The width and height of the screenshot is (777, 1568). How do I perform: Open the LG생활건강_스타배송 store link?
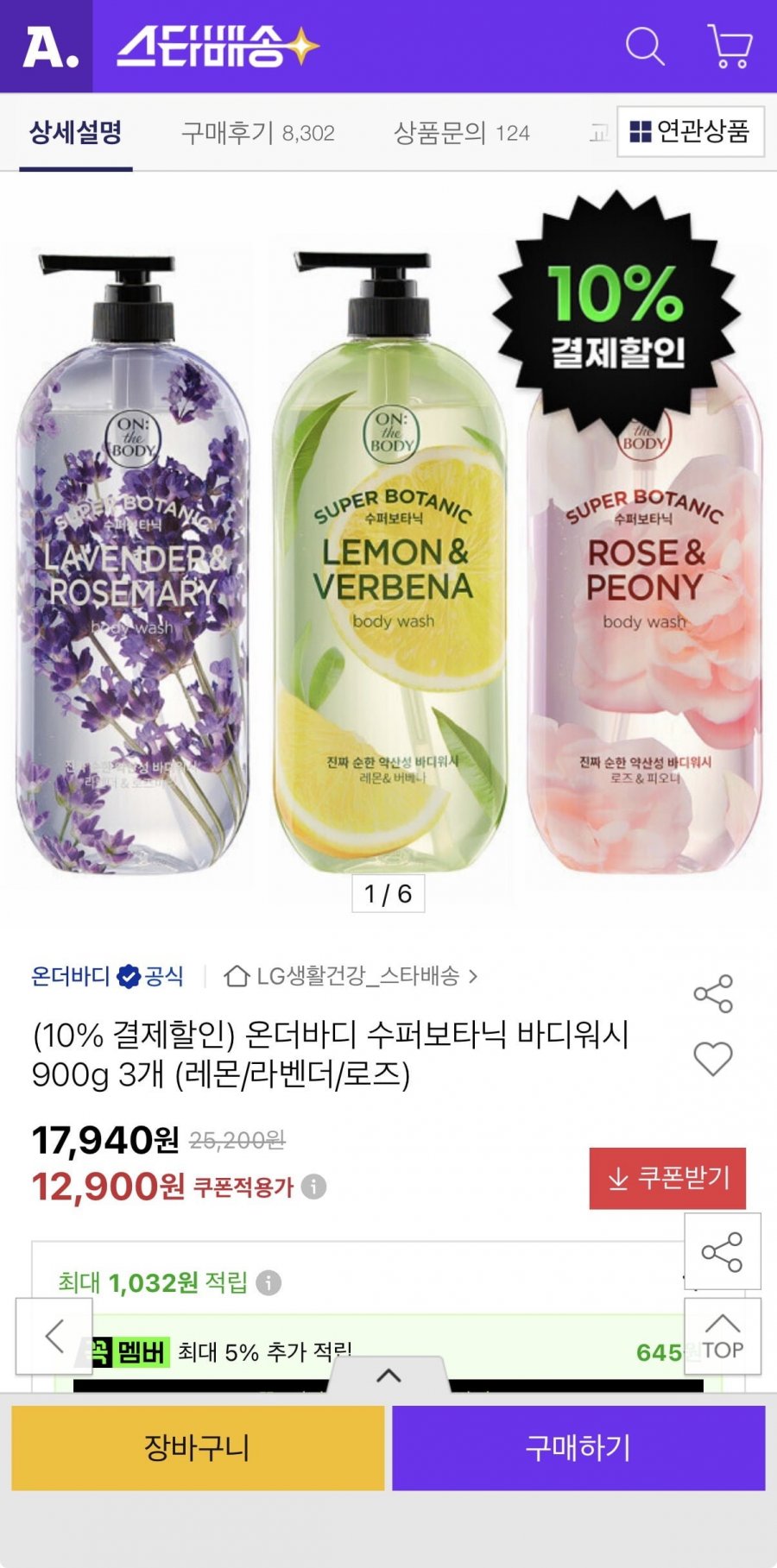[x=350, y=976]
